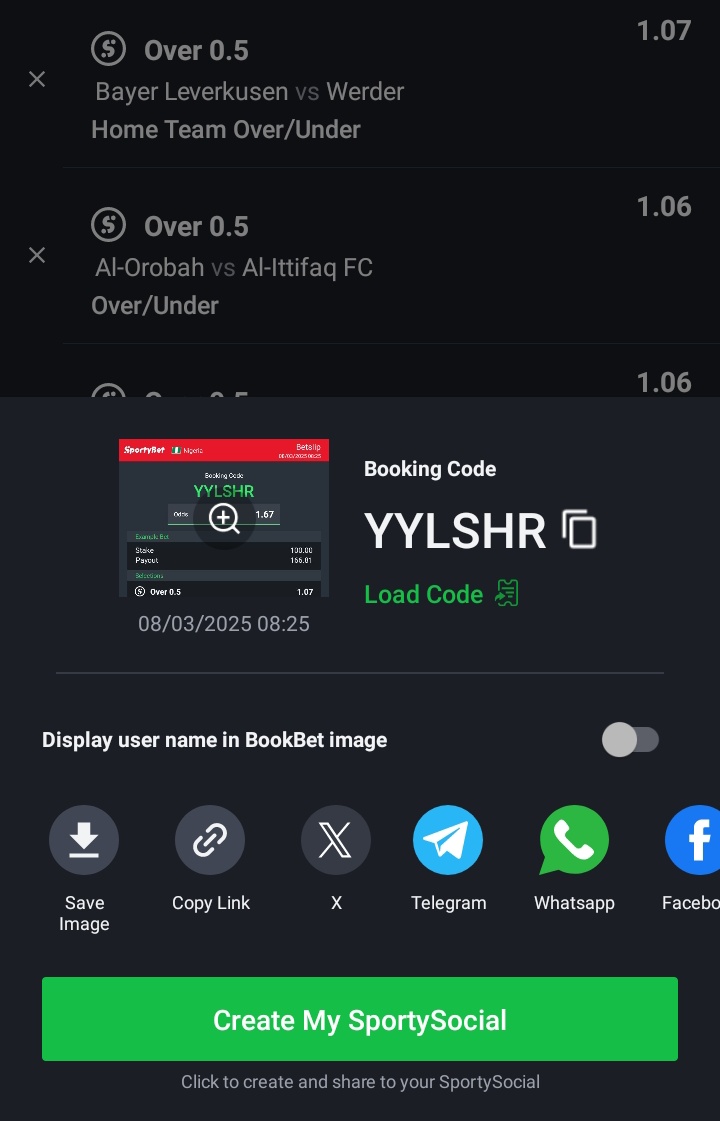Toggle display user name in BookBet image
The image size is (720, 1121).
coord(630,740)
